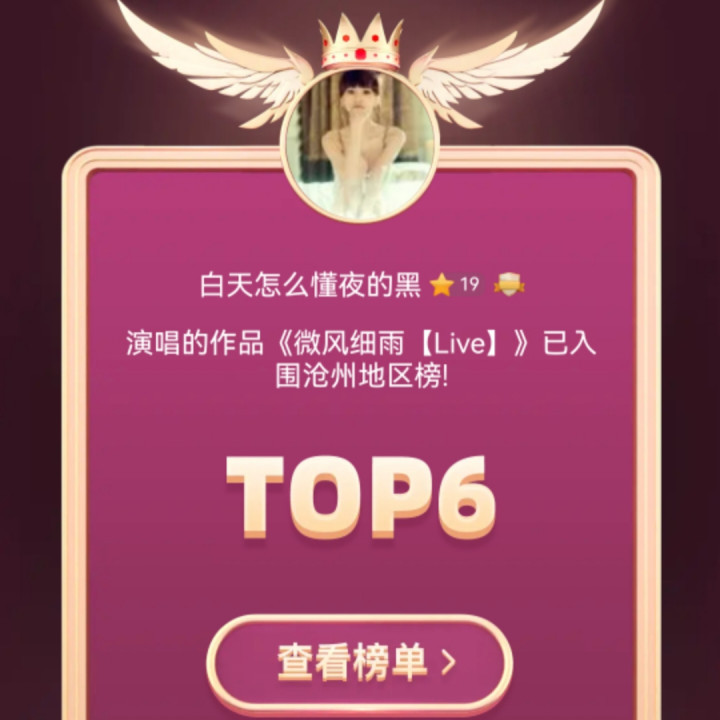Tap the 查看榜单 button
720x720 pixels.
pyautogui.click(x=360, y=662)
